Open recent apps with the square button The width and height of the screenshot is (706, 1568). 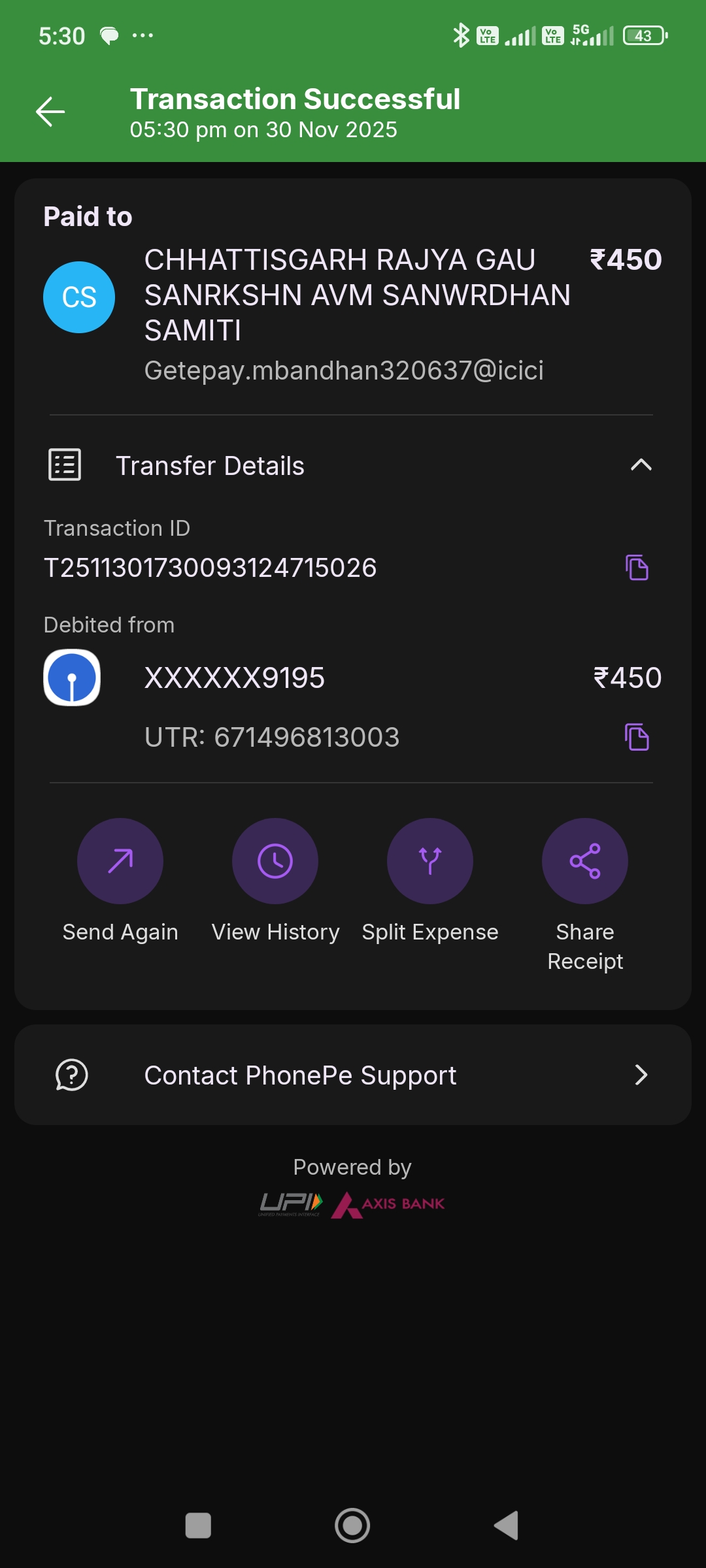click(x=198, y=1526)
